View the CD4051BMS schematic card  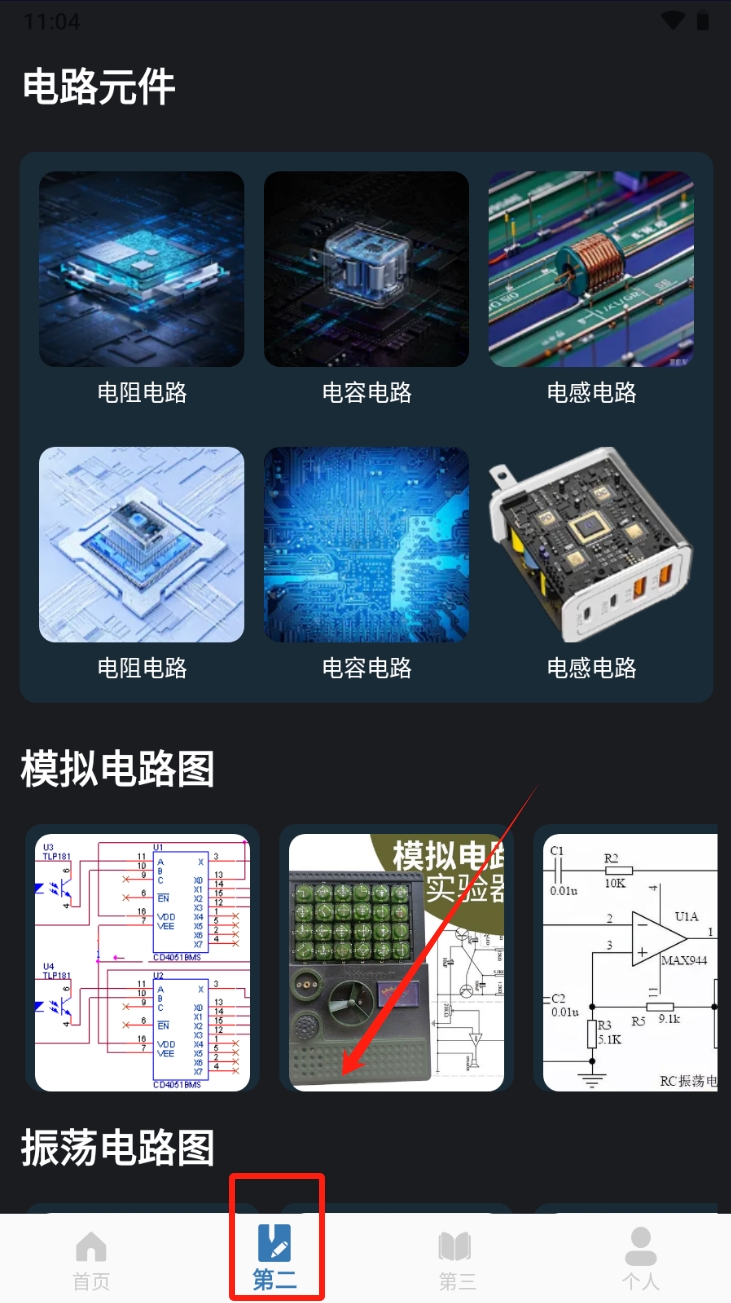point(142,962)
